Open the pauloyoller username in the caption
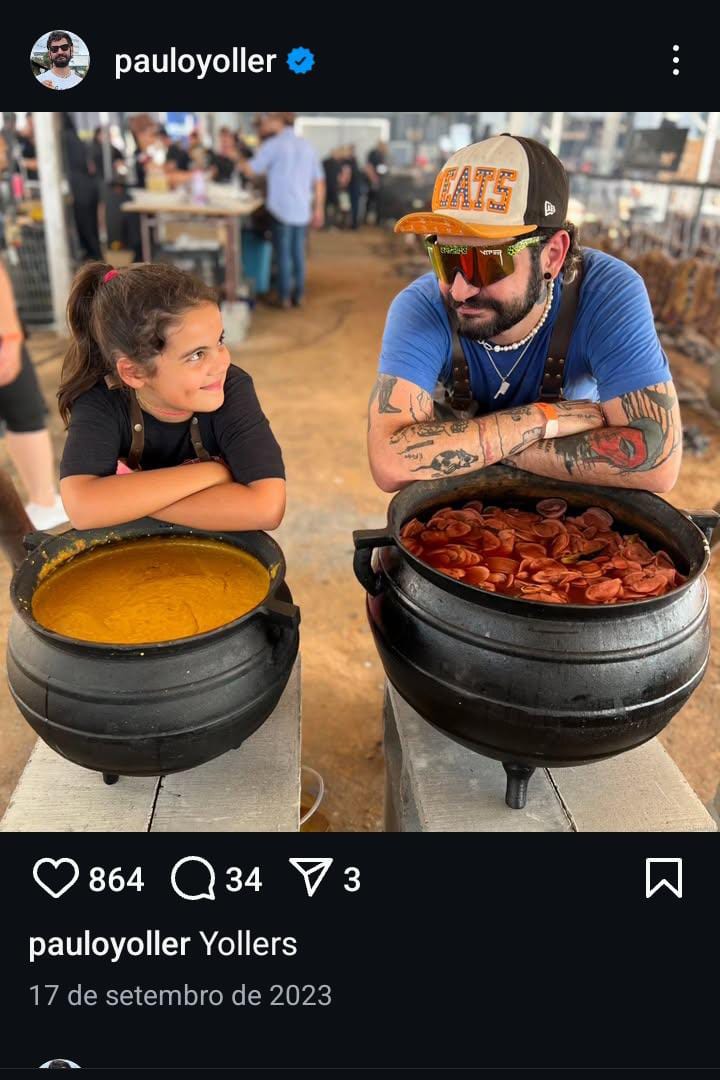This screenshot has width=720, height=1080. (109, 944)
